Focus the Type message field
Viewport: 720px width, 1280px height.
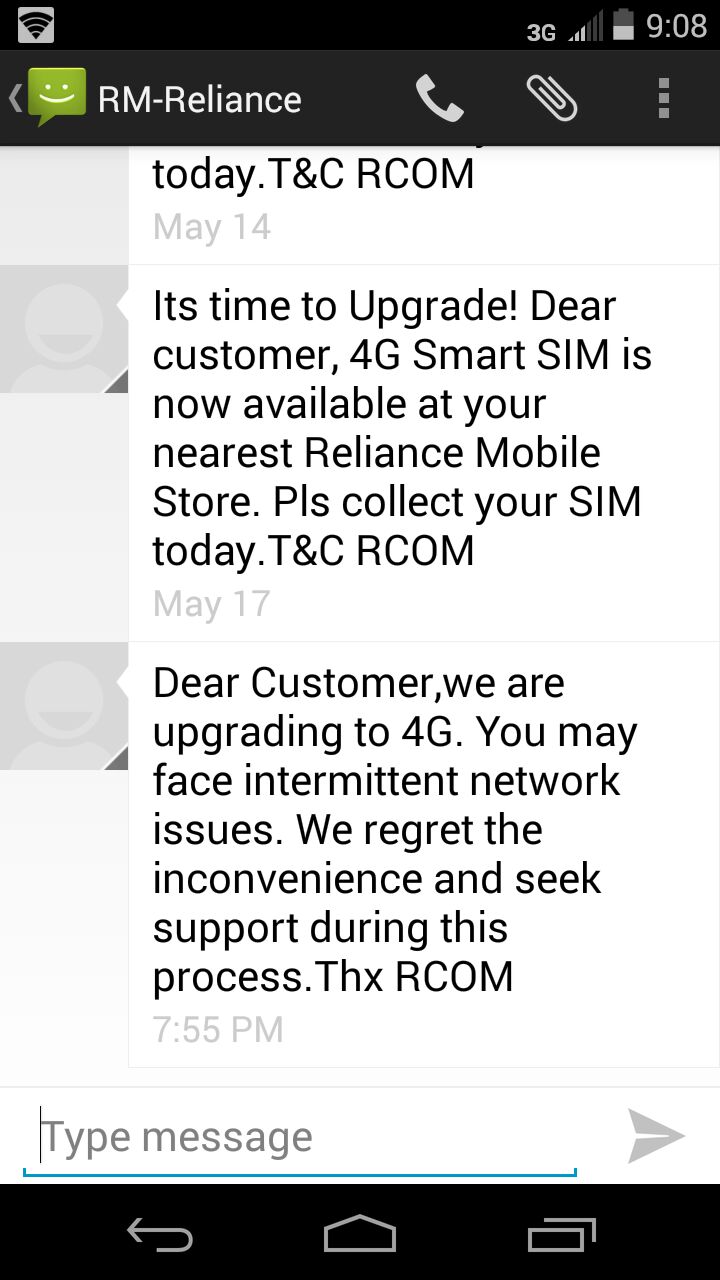[x=300, y=1137]
